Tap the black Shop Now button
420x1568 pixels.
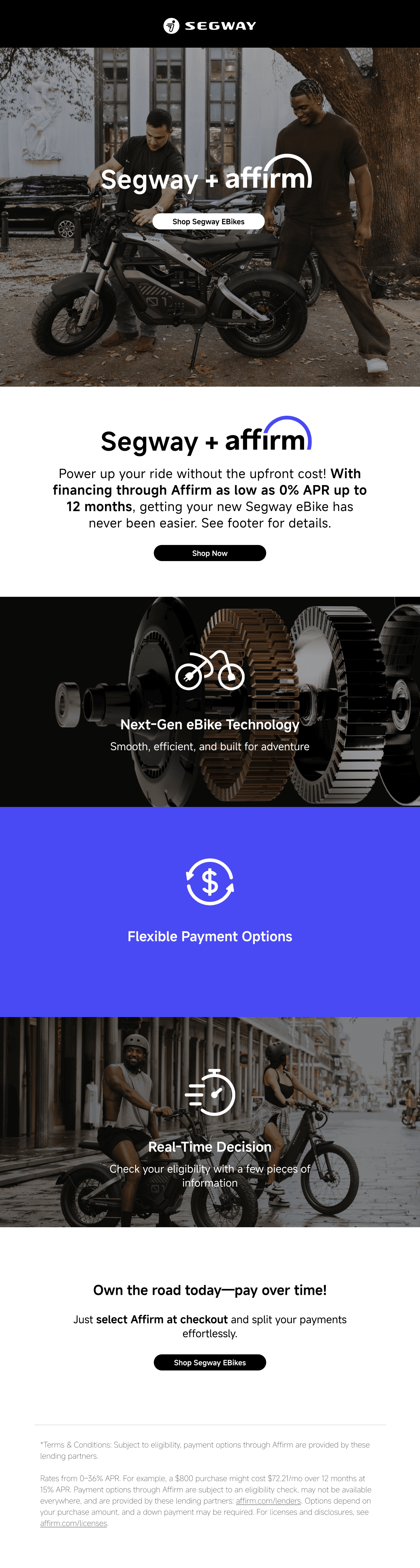(209, 553)
